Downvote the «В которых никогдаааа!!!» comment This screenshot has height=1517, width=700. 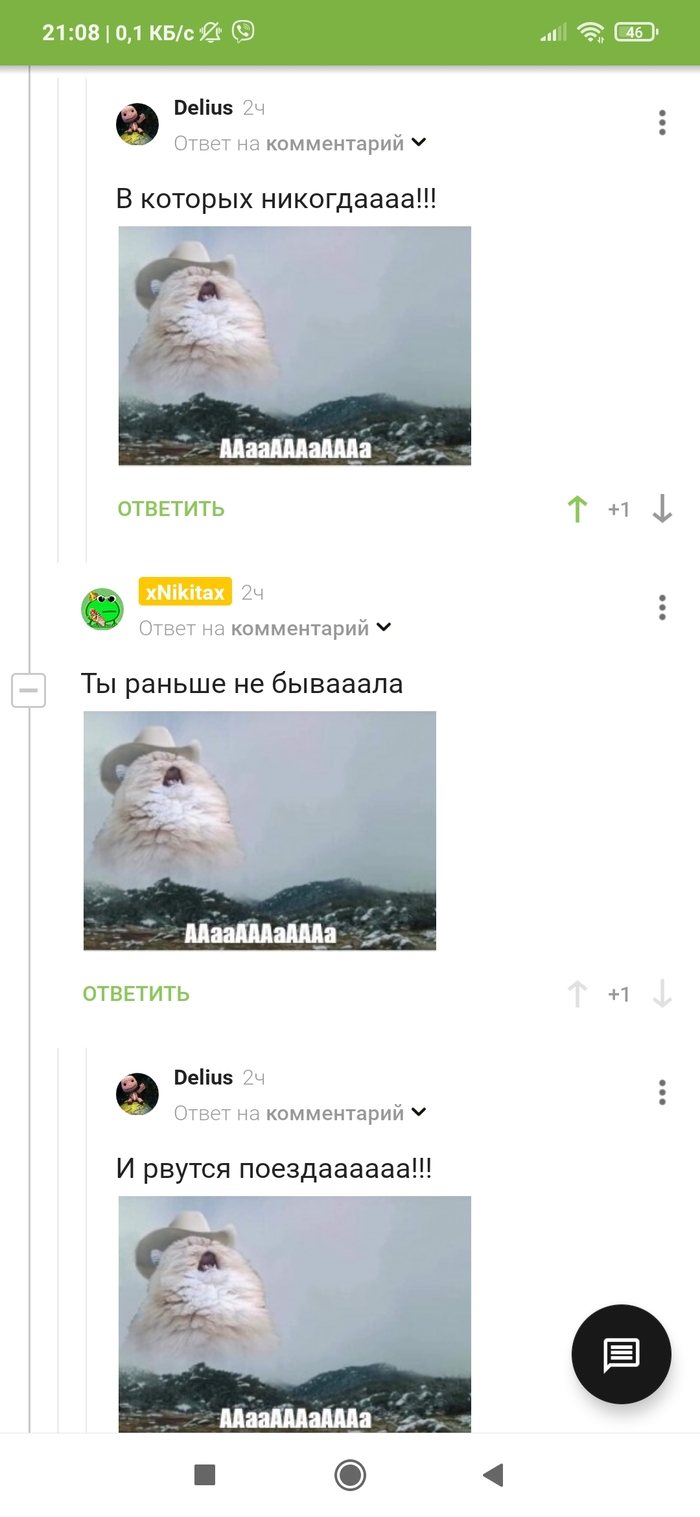(x=662, y=509)
